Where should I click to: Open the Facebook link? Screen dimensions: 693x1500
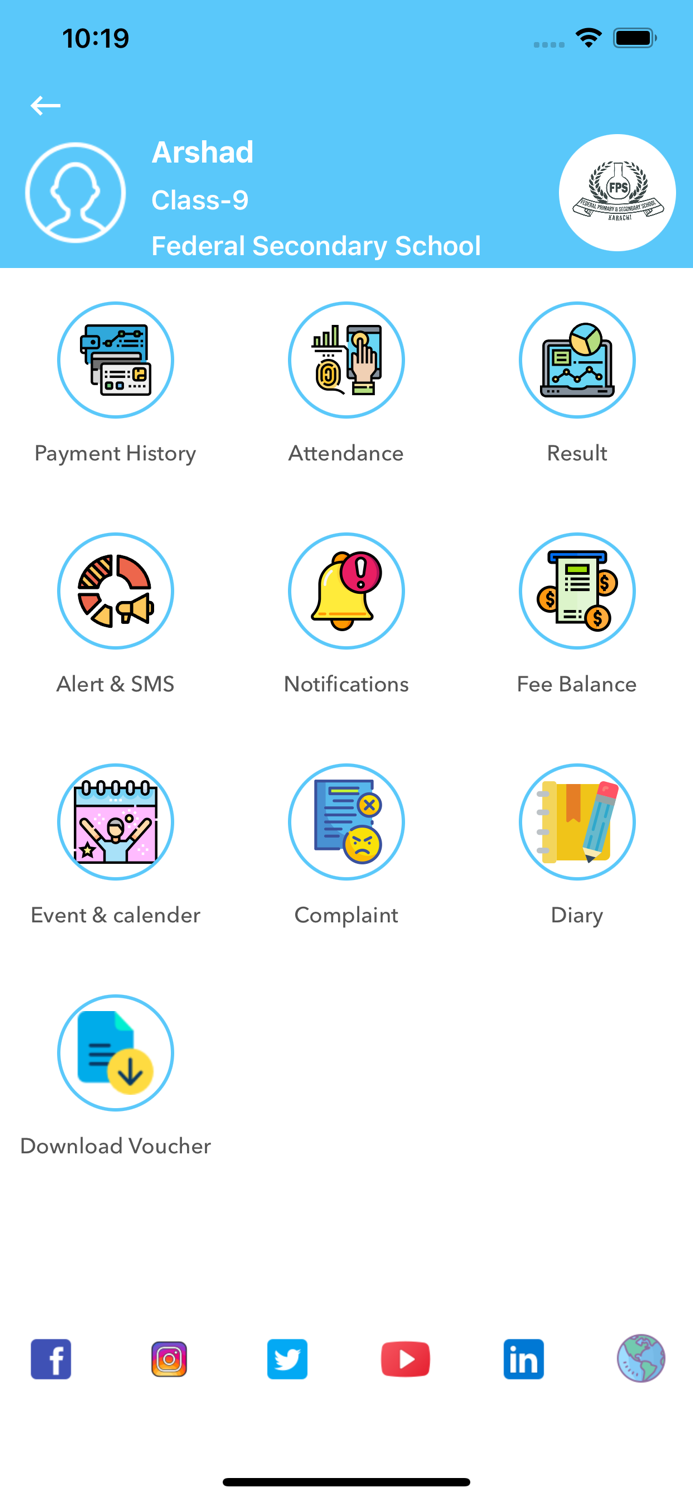[x=51, y=1359]
